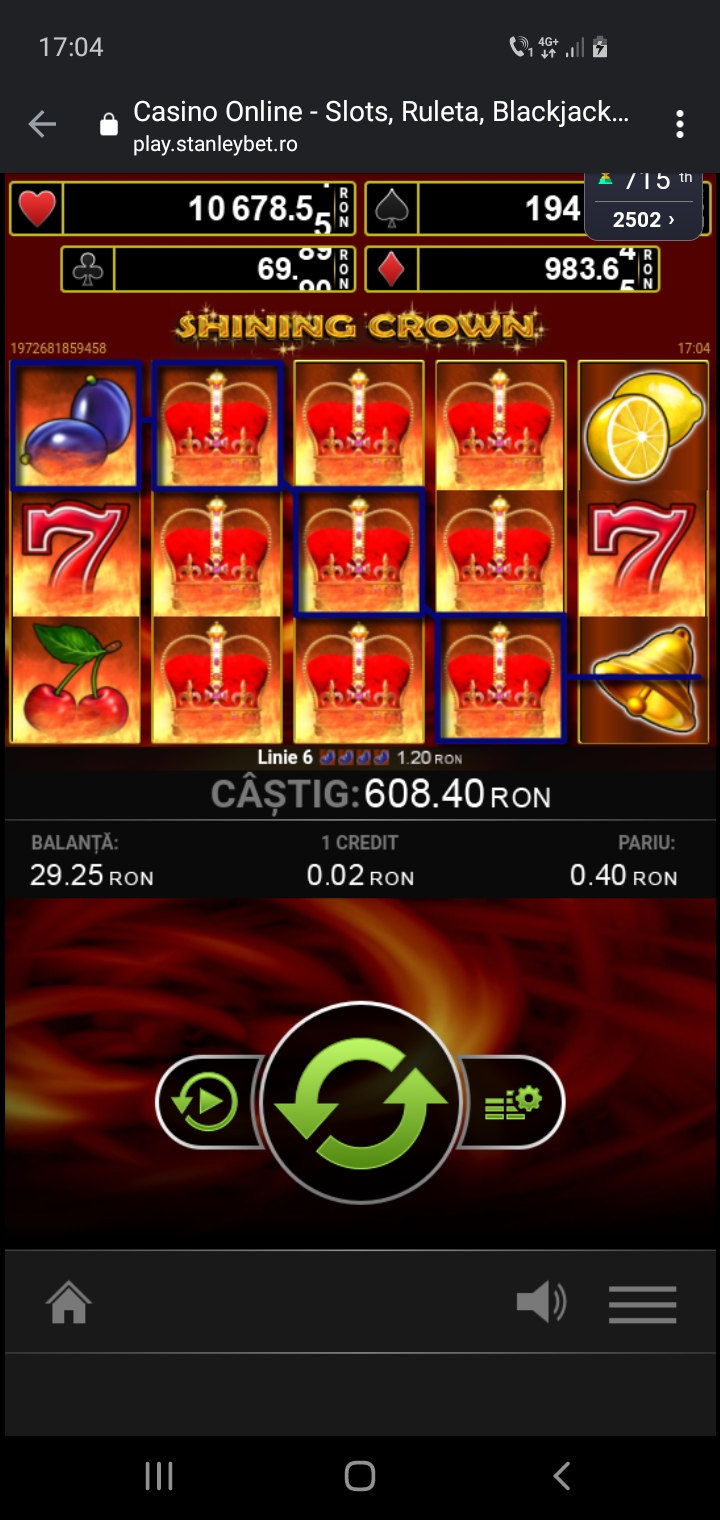Mute the game sound
720x1520 pixels.
pos(541,1303)
